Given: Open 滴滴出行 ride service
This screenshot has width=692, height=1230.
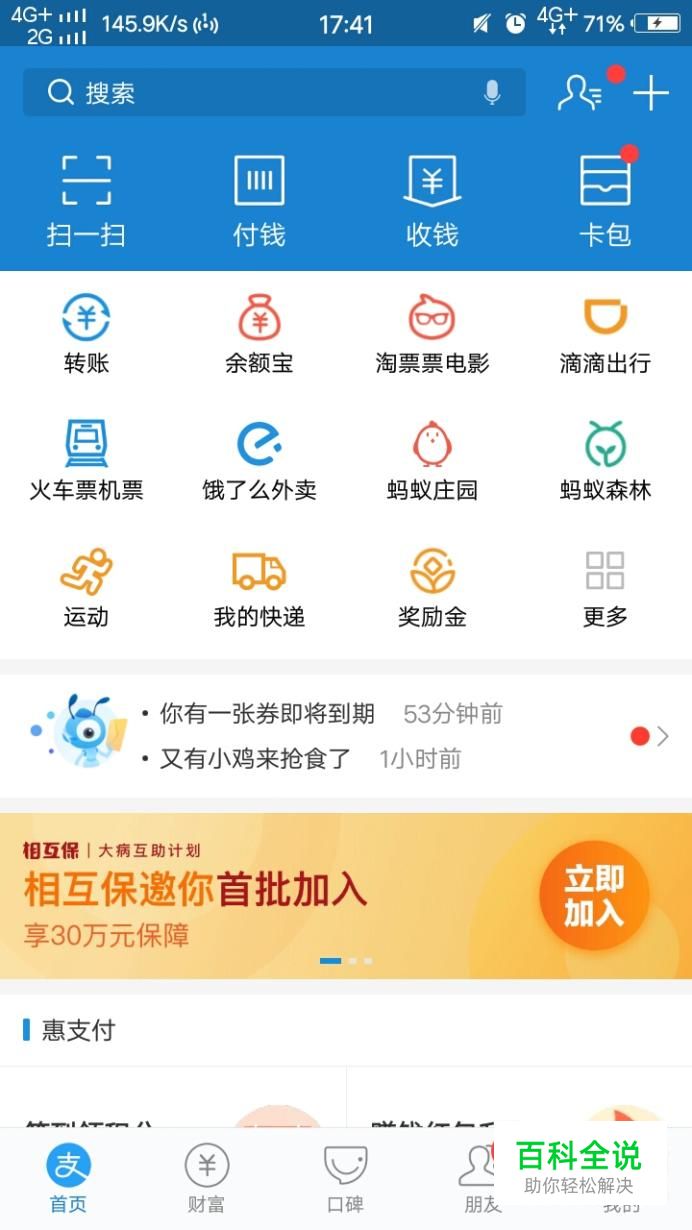Looking at the screenshot, I should pyautogui.click(x=605, y=334).
